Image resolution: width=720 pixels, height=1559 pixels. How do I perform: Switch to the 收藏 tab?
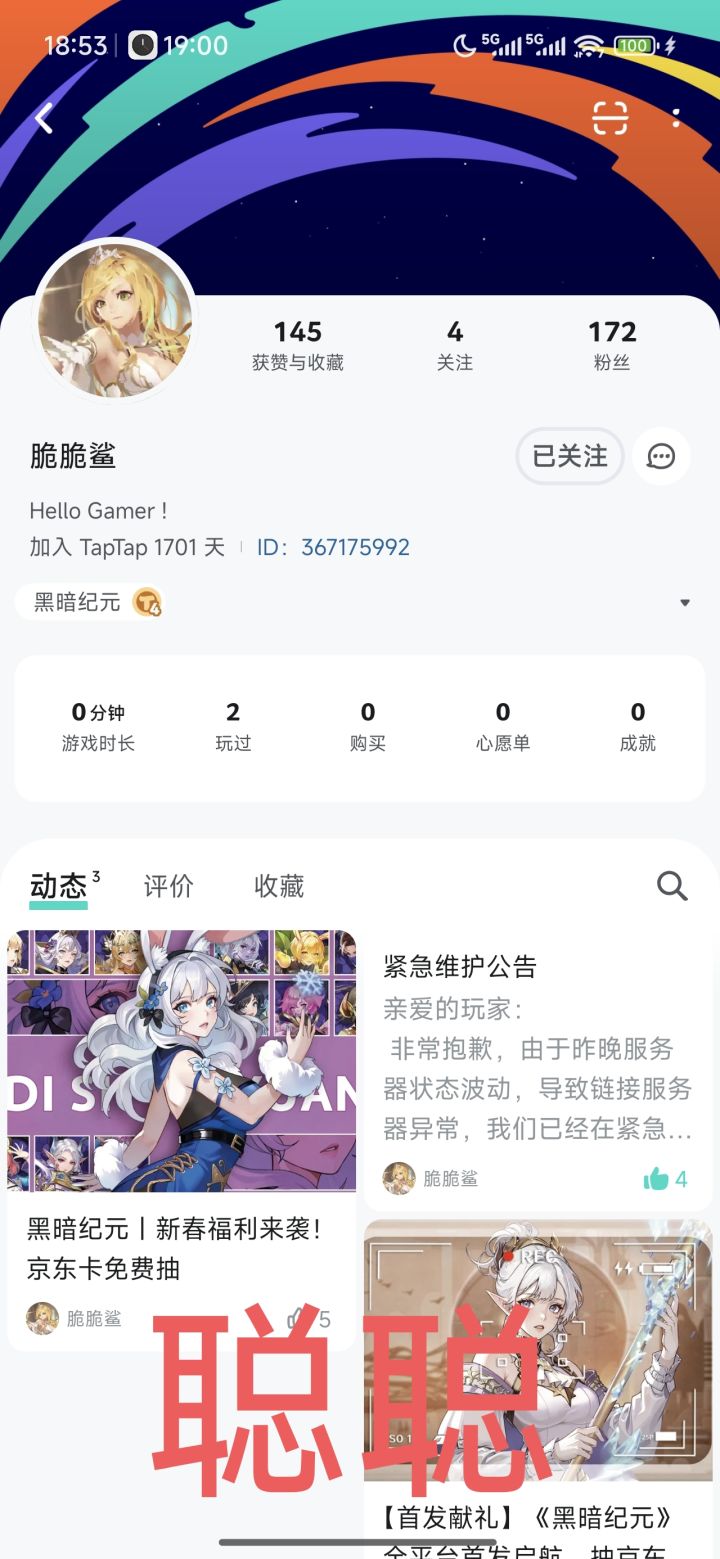(x=277, y=886)
